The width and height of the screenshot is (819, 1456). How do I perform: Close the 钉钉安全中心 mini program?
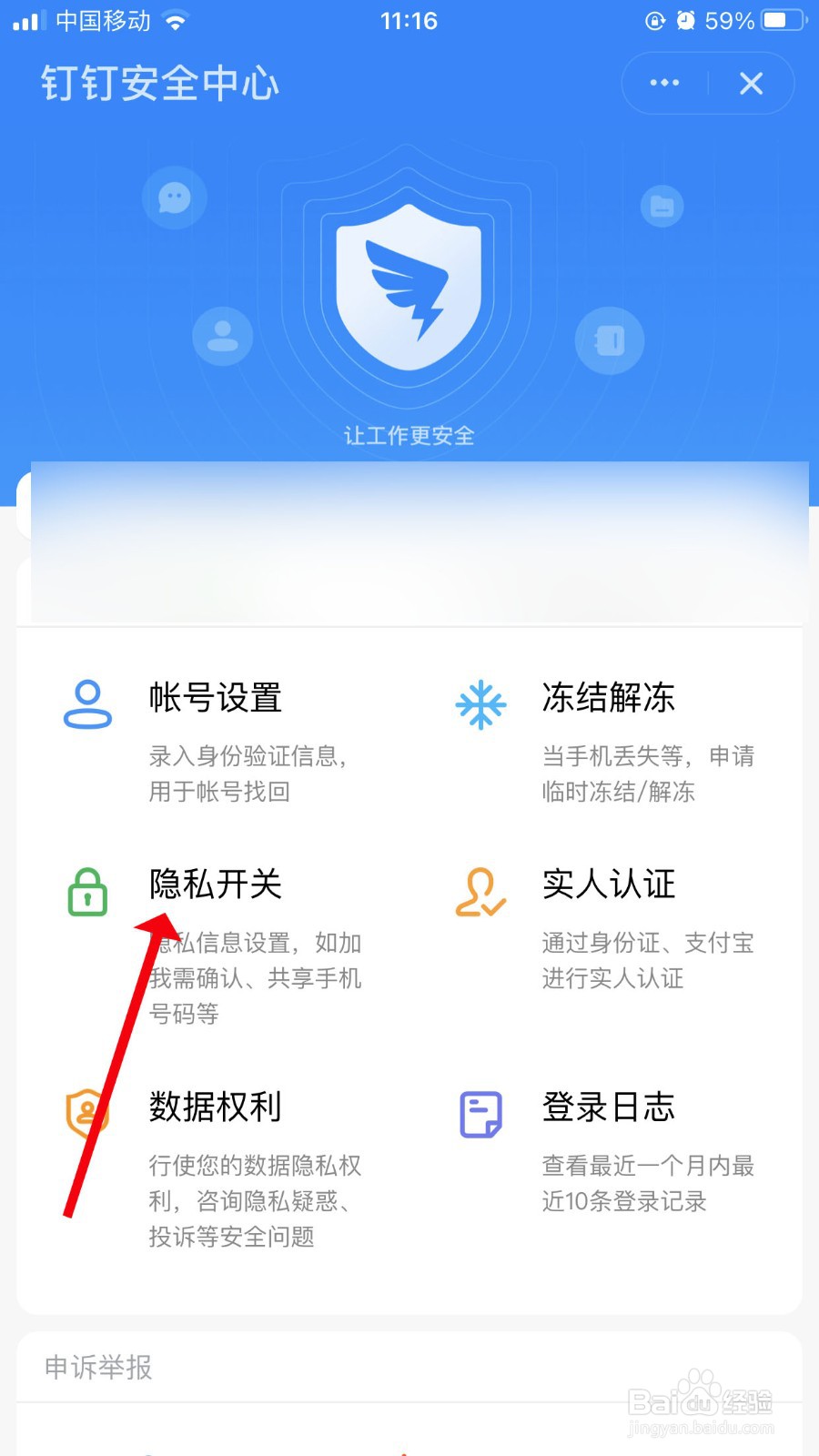click(x=752, y=84)
